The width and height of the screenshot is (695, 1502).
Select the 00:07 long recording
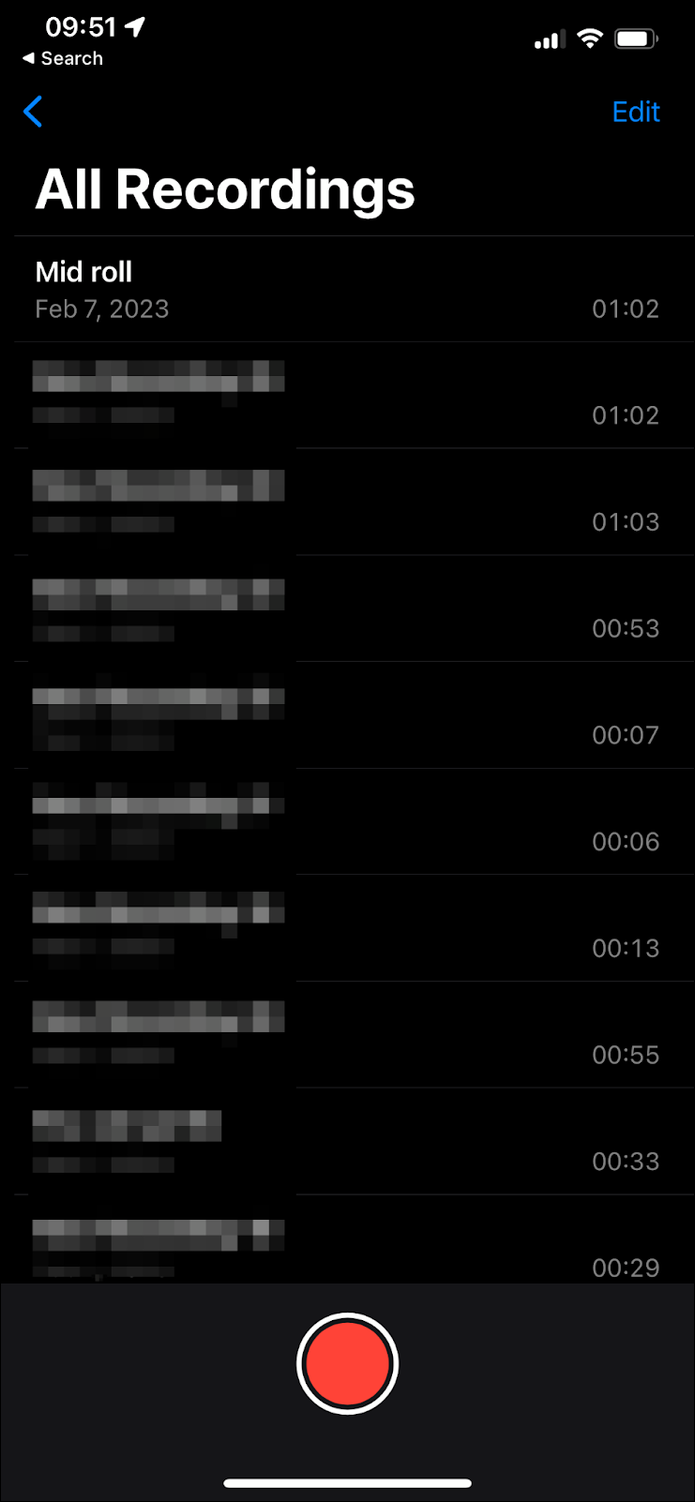(347, 715)
